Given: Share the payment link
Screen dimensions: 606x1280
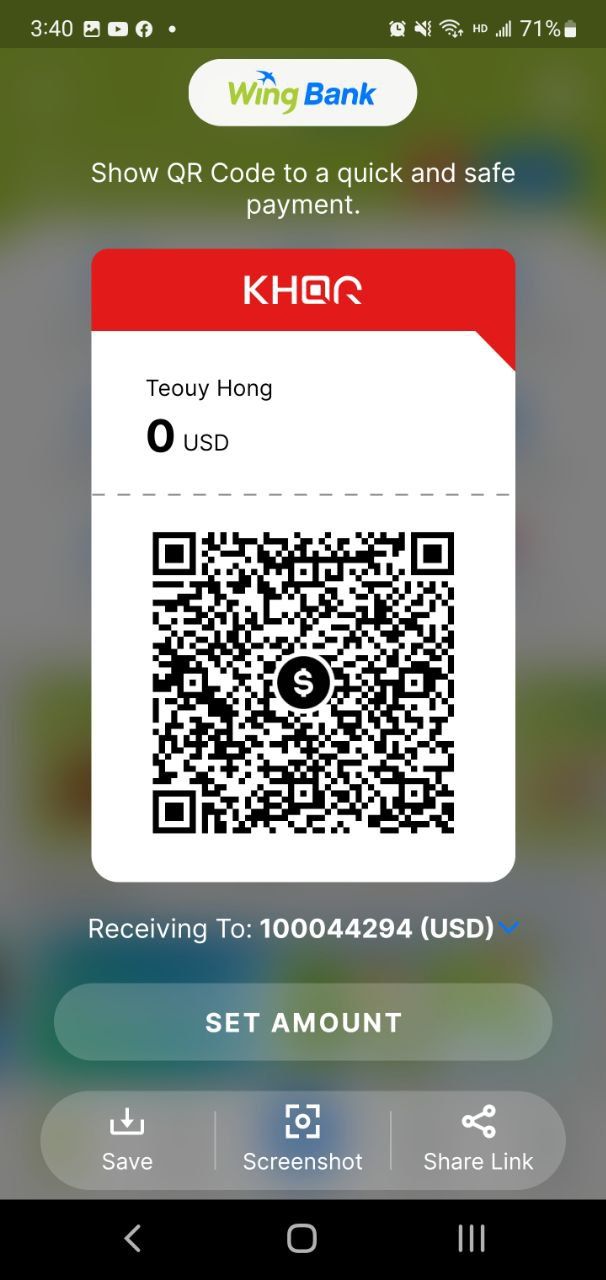Looking at the screenshot, I should pos(478,1139).
